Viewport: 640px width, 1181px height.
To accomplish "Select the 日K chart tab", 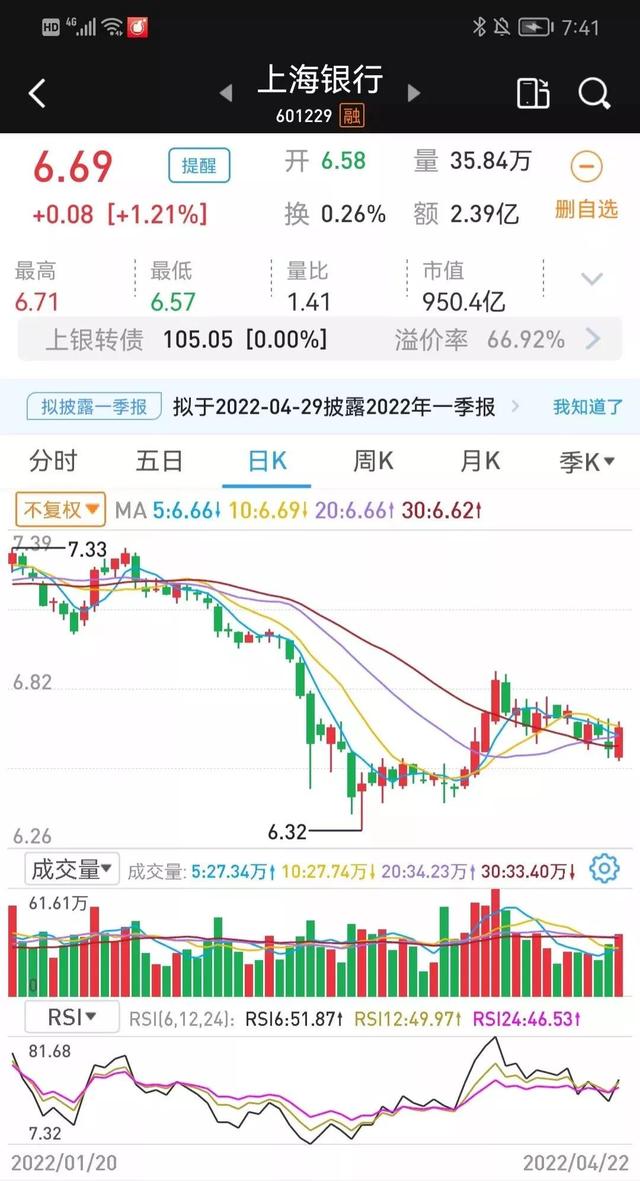I will pyautogui.click(x=267, y=461).
